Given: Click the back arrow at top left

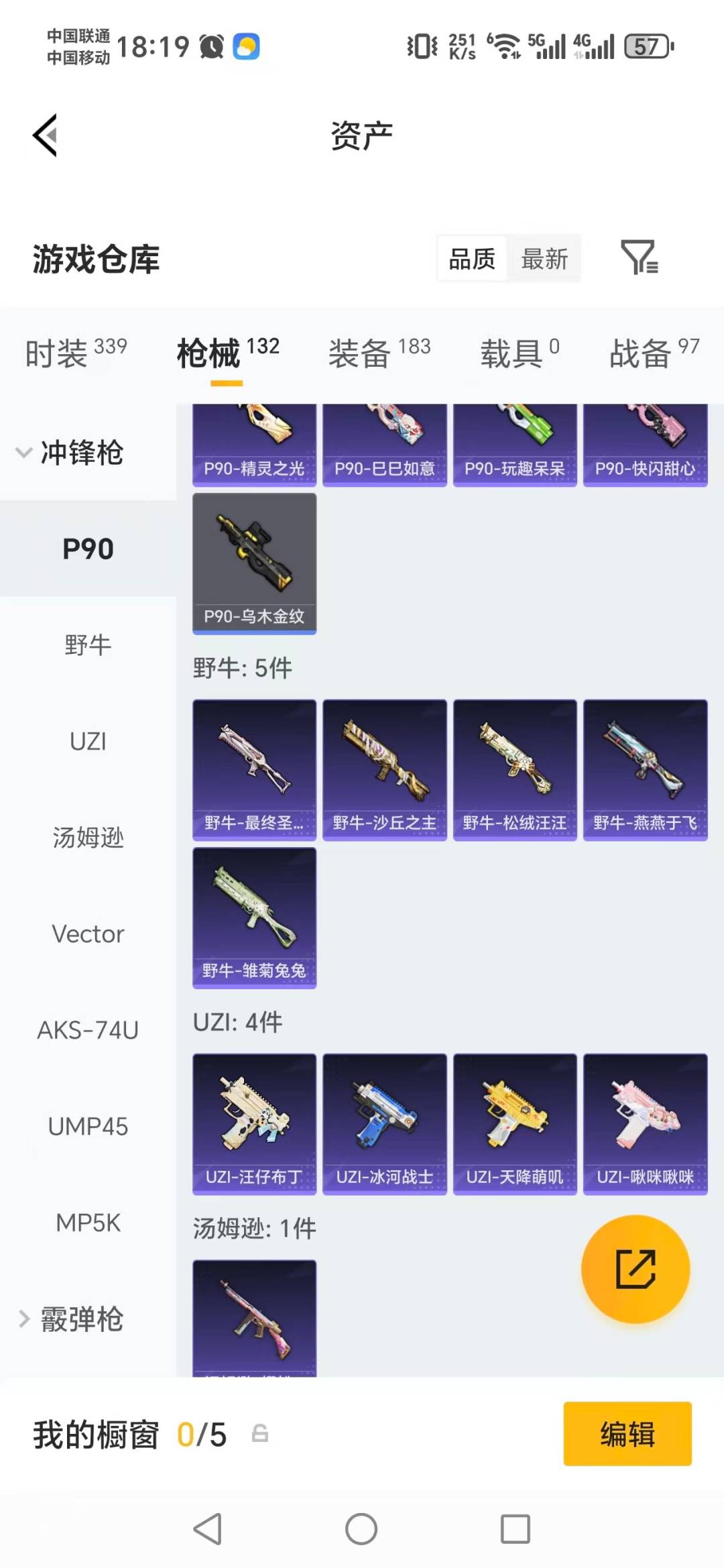Looking at the screenshot, I should pos(44,134).
